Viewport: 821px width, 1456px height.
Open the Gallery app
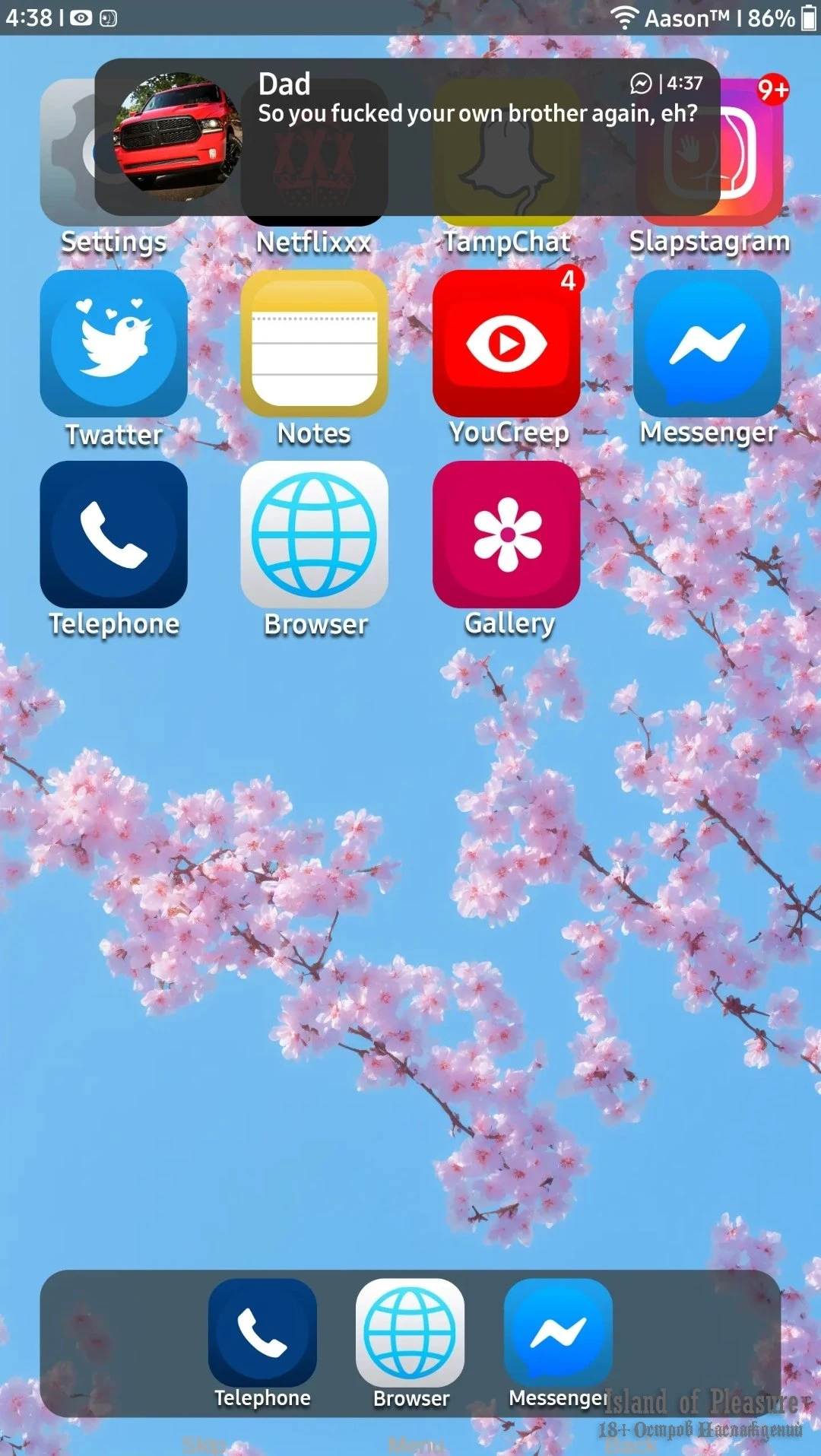[506, 535]
